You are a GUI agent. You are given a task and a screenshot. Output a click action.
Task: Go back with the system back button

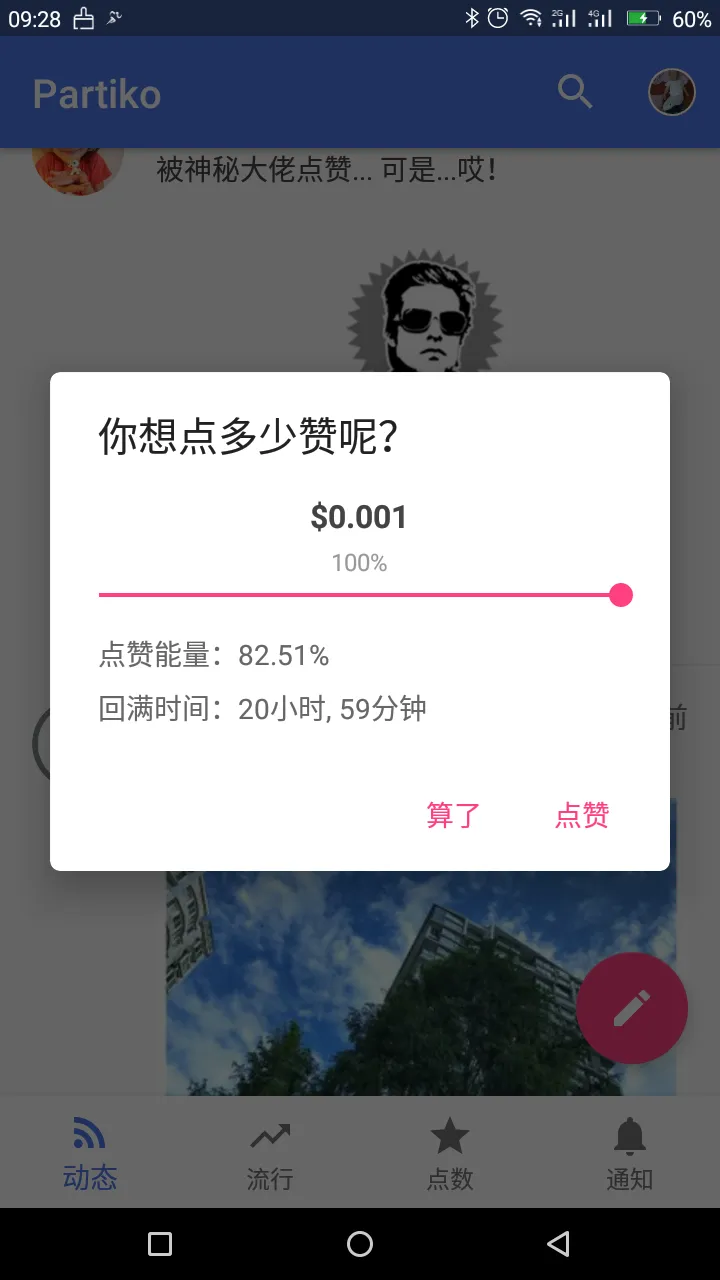coord(558,1244)
